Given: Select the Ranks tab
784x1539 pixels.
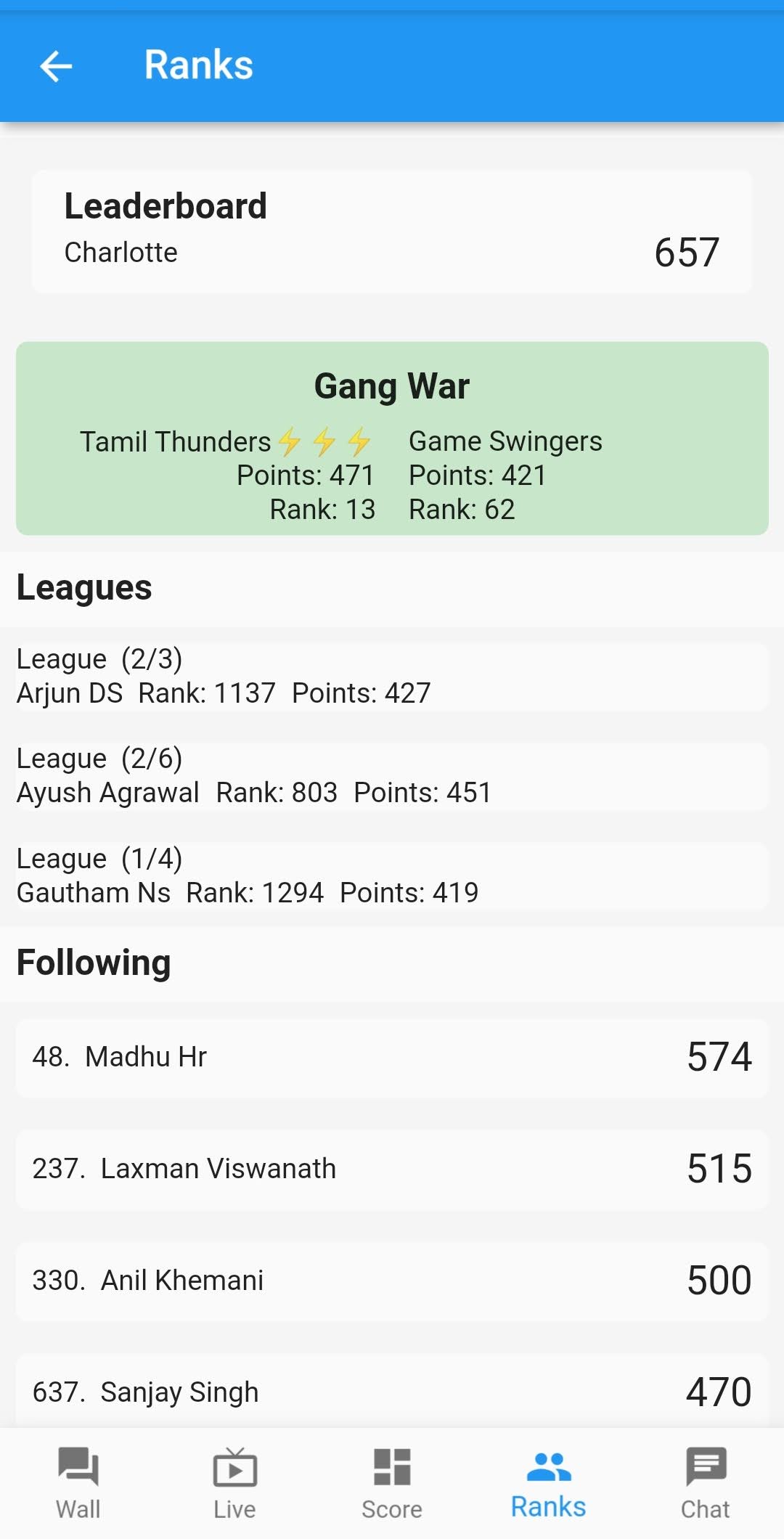Looking at the screenshot, I should (549, 1482).
